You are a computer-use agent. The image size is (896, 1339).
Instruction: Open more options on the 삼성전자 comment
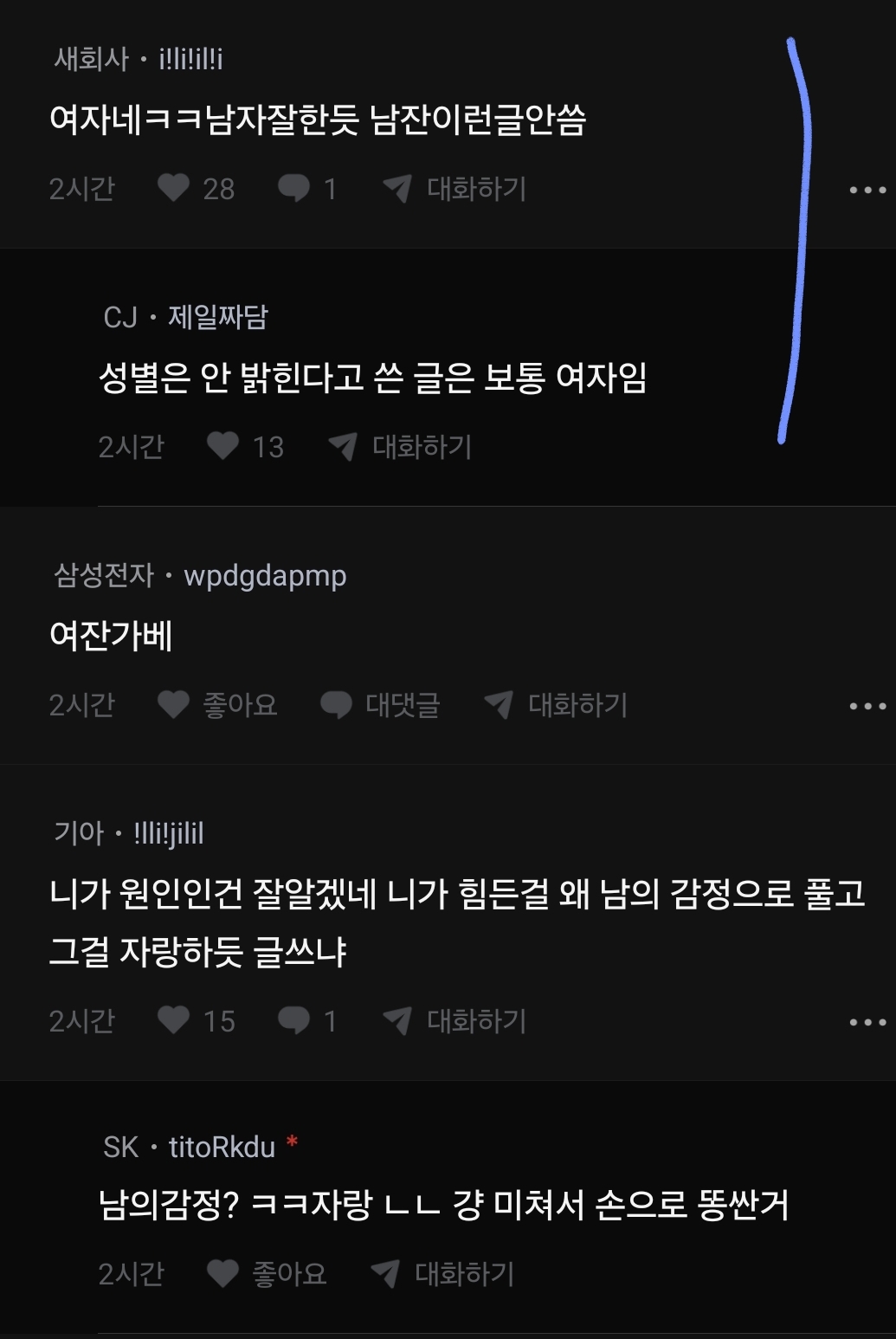(867, 706)
